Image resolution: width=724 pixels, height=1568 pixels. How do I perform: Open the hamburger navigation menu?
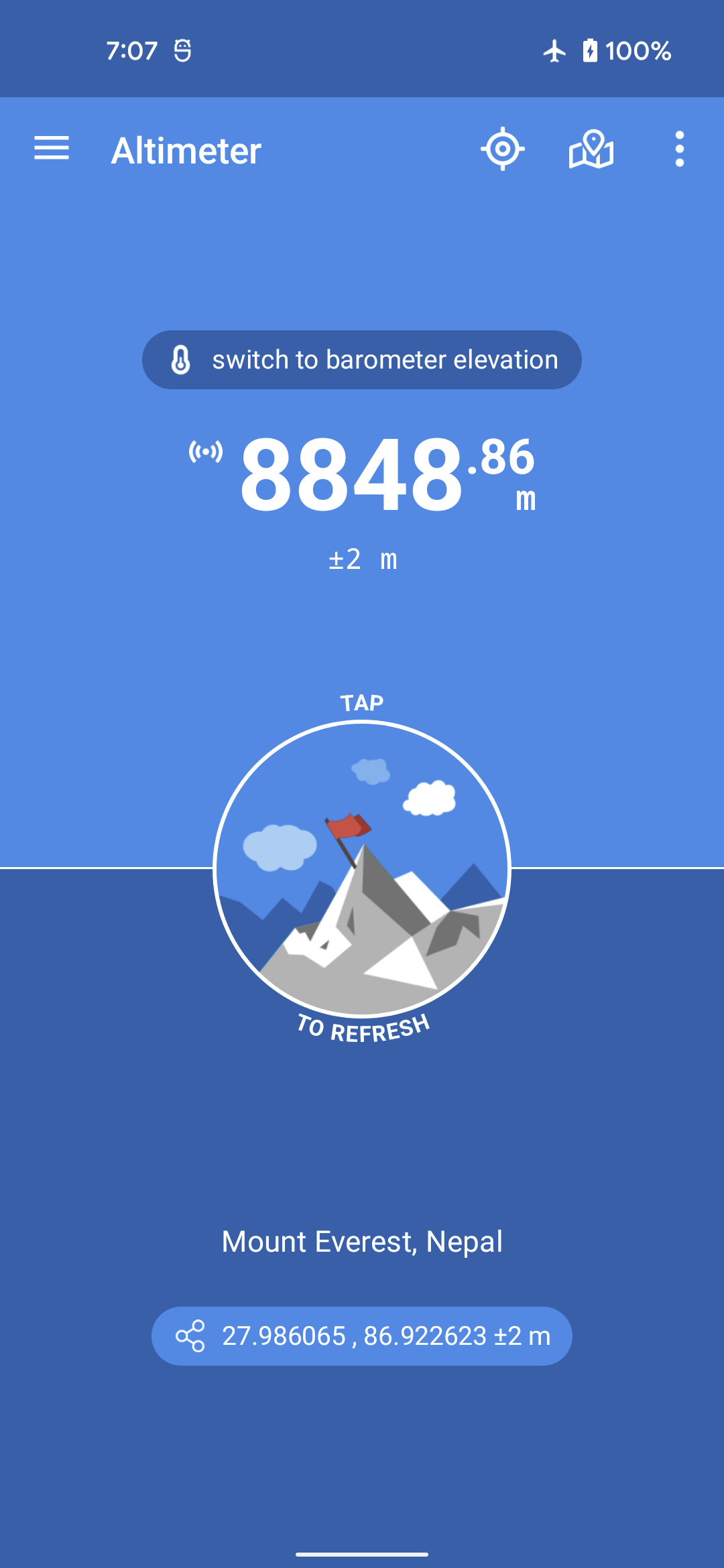(x=52, y=149)
